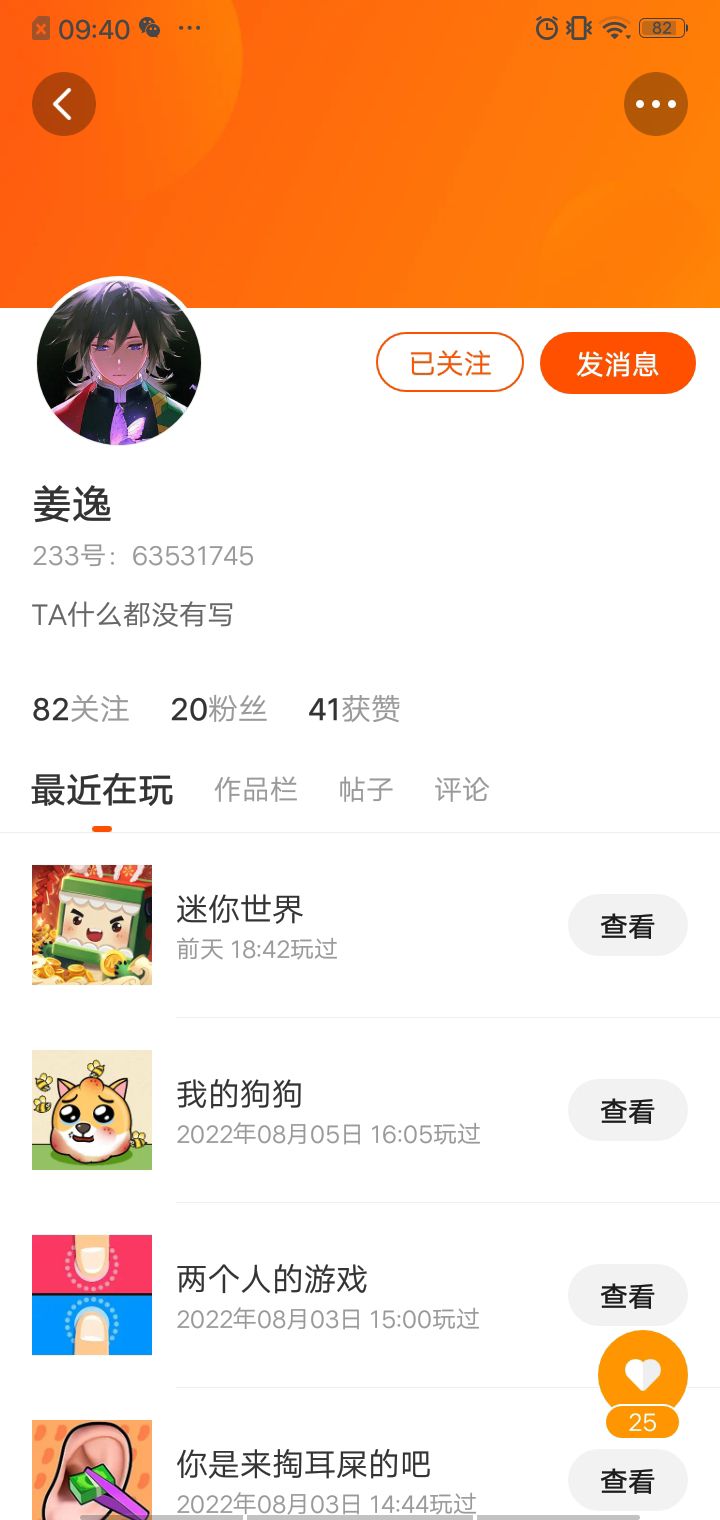The width and height of the screenshot is (720, 1520).
Task: Tap 查看 next to 你是来掏耳屎的吧
Action: tap(627, 1481)
